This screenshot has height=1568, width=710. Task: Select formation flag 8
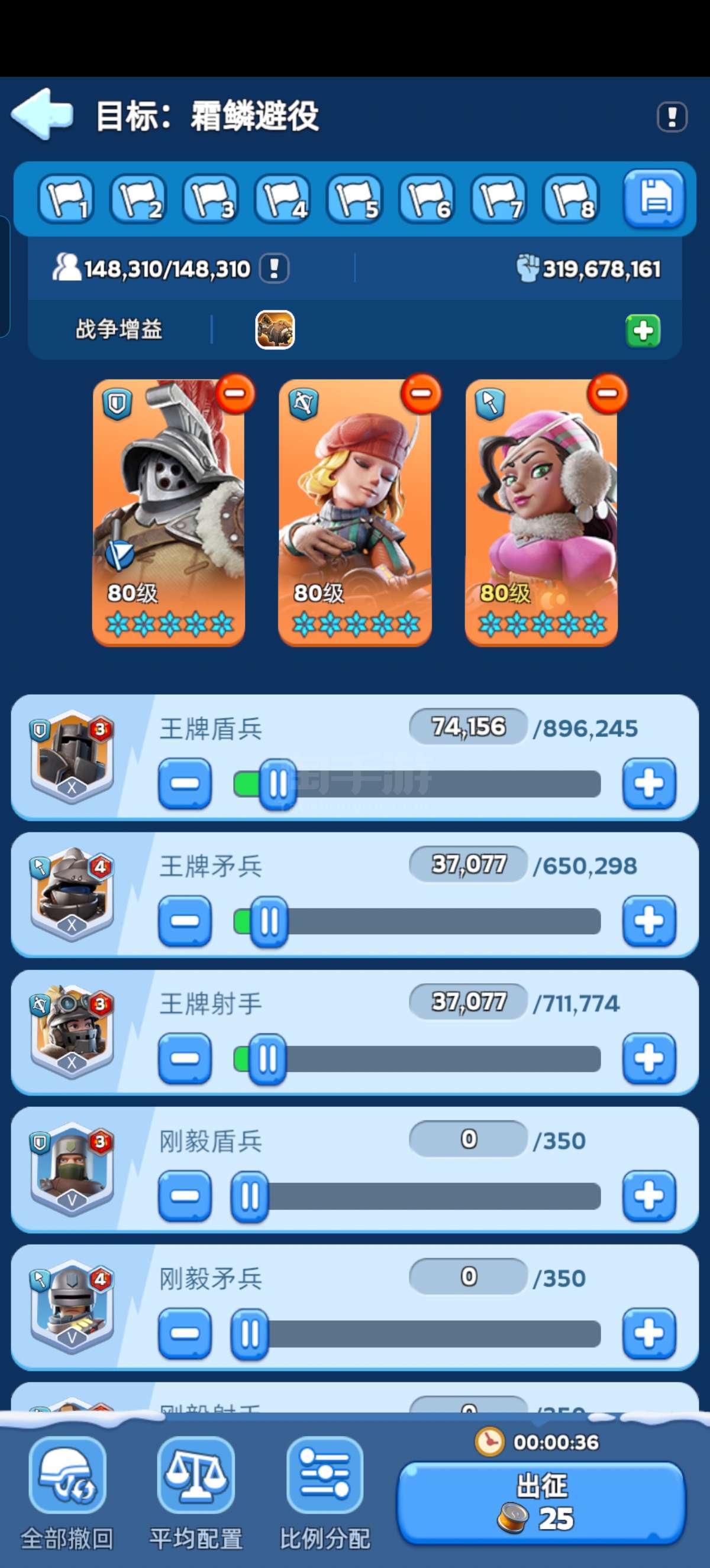[x=571, y=199]
